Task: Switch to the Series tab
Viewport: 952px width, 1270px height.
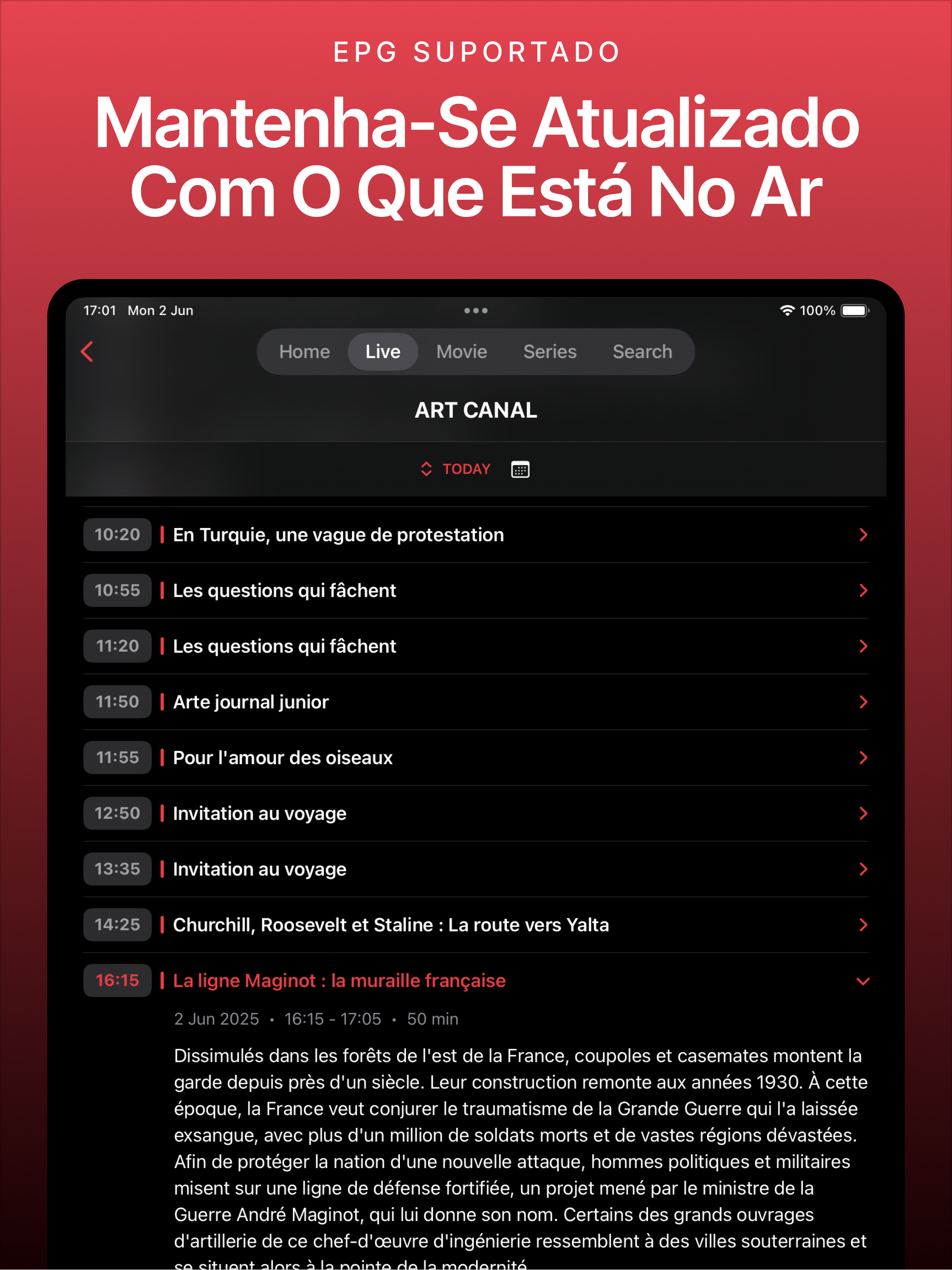Action: [x=550, y=351]
